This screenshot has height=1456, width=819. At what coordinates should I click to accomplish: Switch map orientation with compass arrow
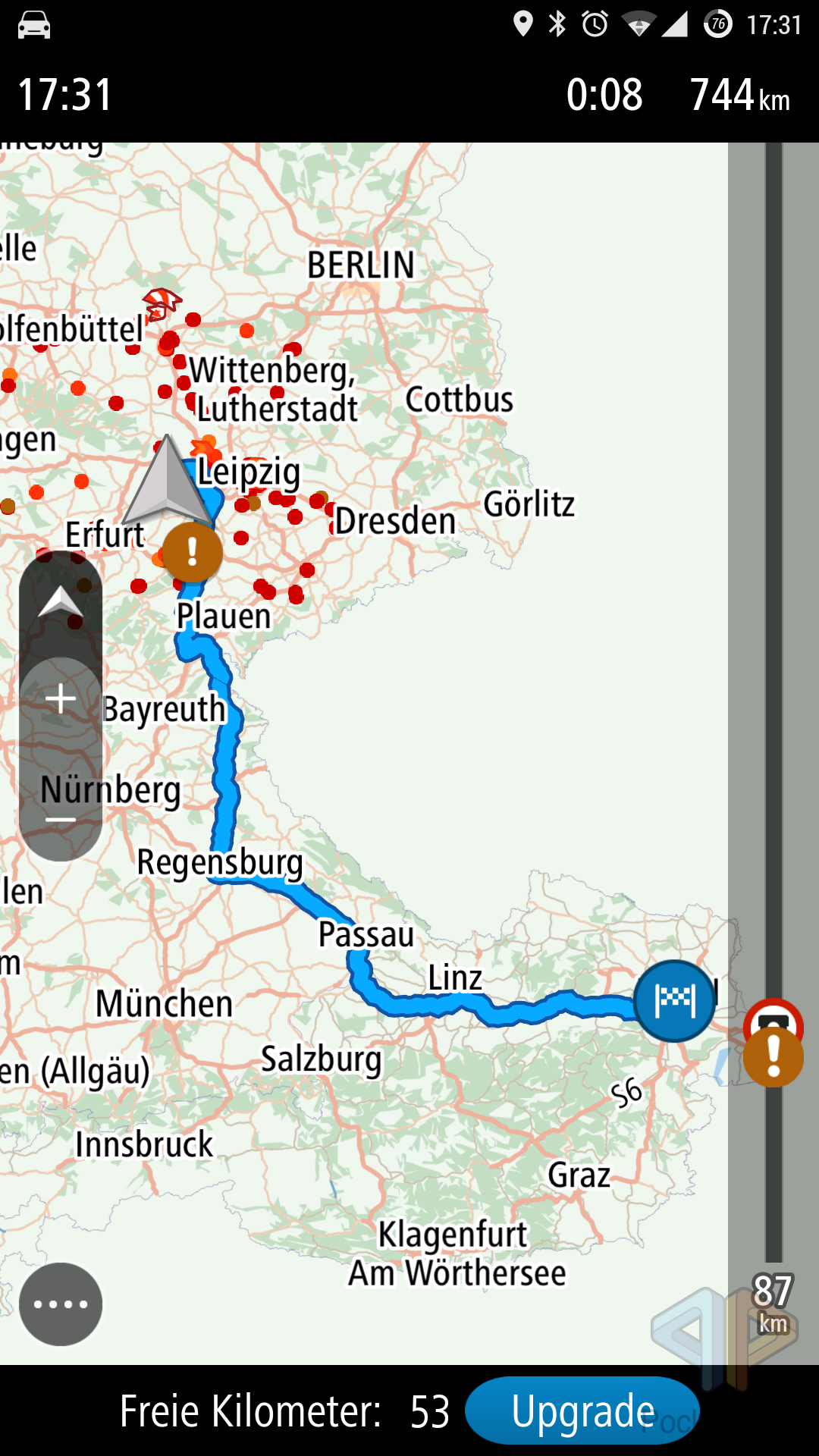(61, 603)
